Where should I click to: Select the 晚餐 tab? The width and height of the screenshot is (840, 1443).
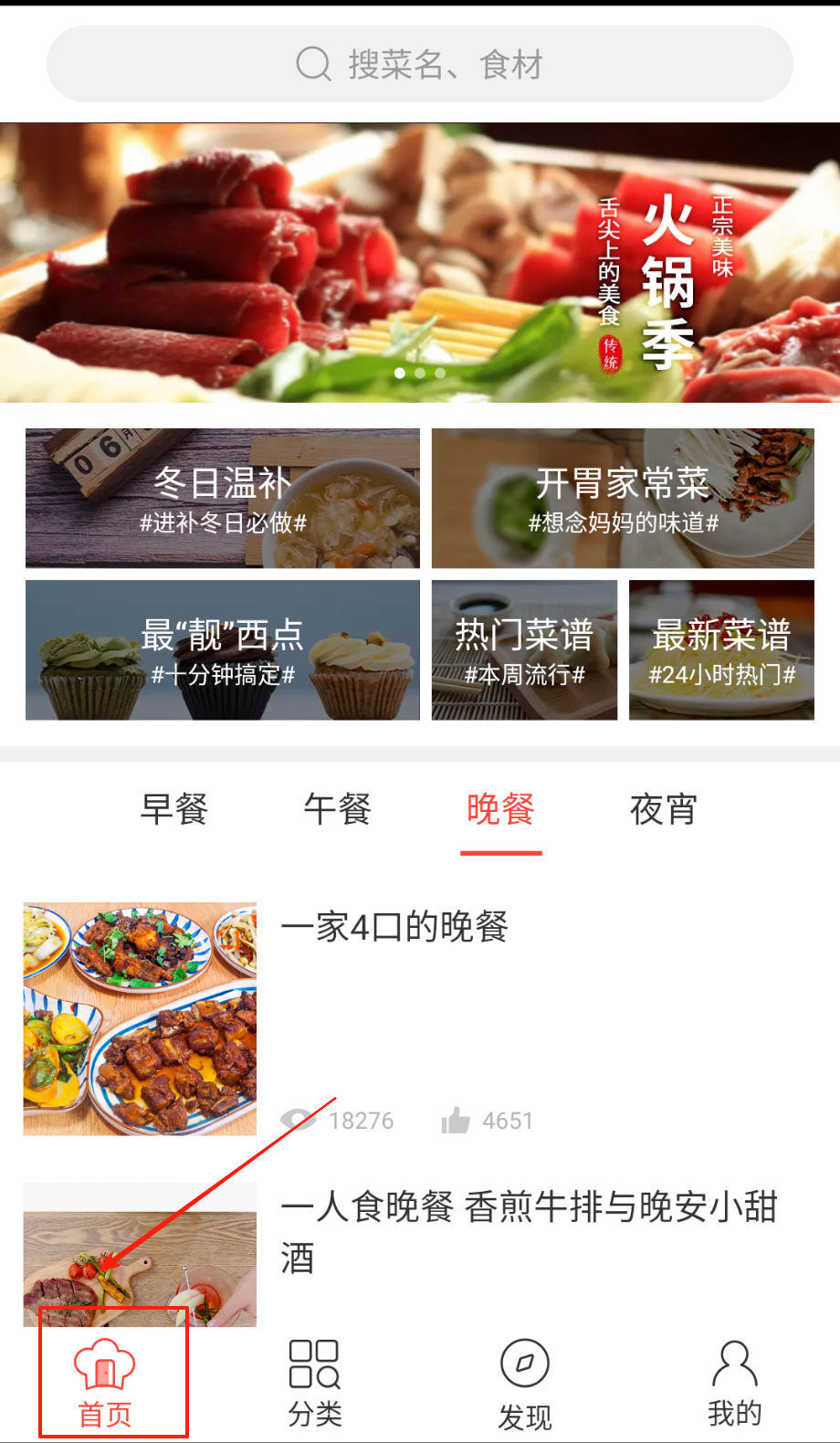pyautogui.click(x=500, y=809)
